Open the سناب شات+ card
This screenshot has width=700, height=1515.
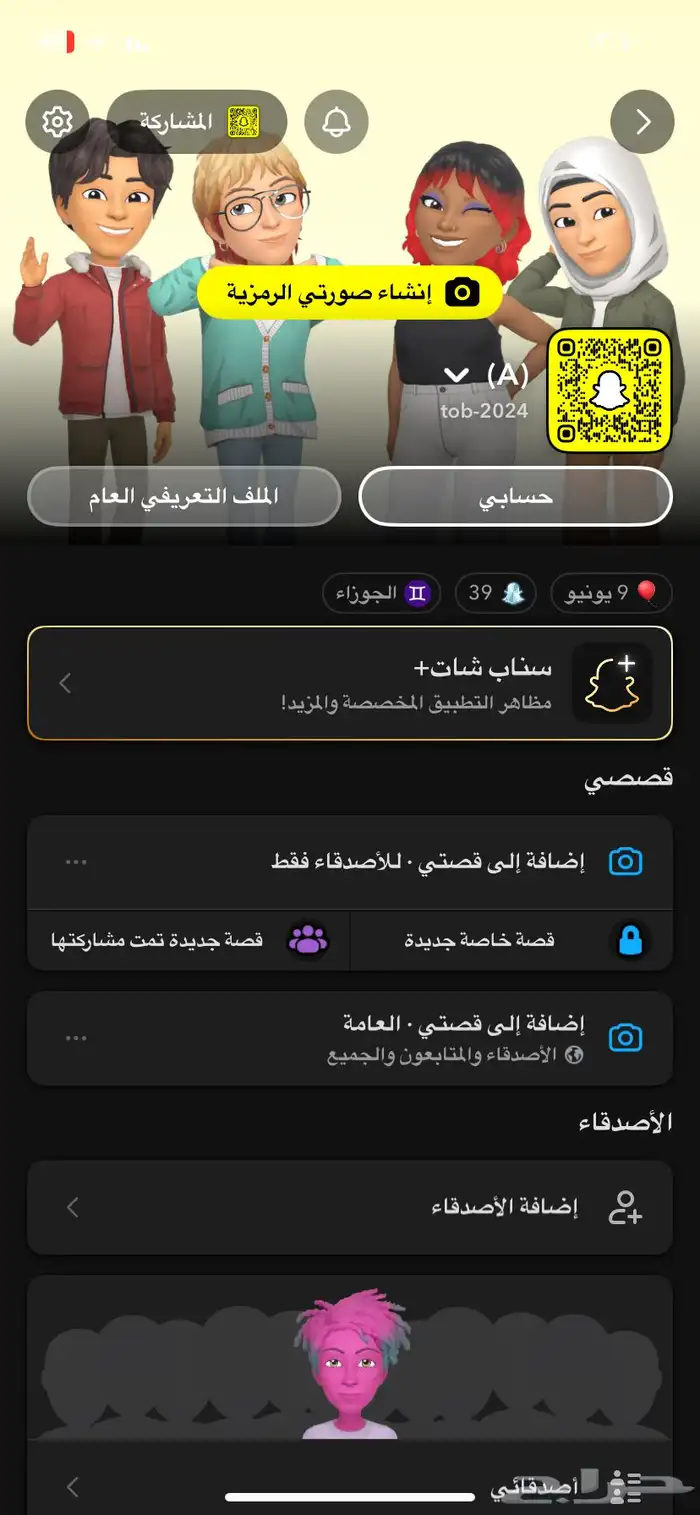click(349, 683)
